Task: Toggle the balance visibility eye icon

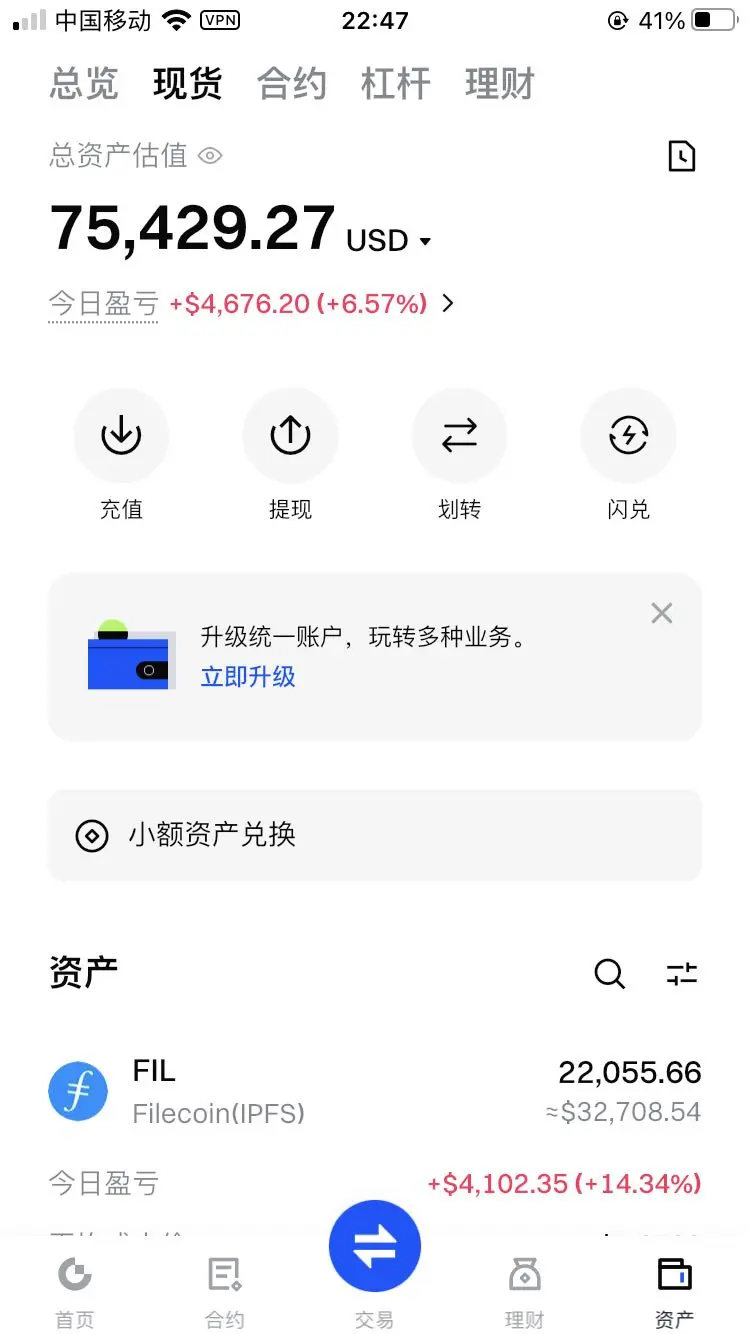Action: tap(210, 156)
